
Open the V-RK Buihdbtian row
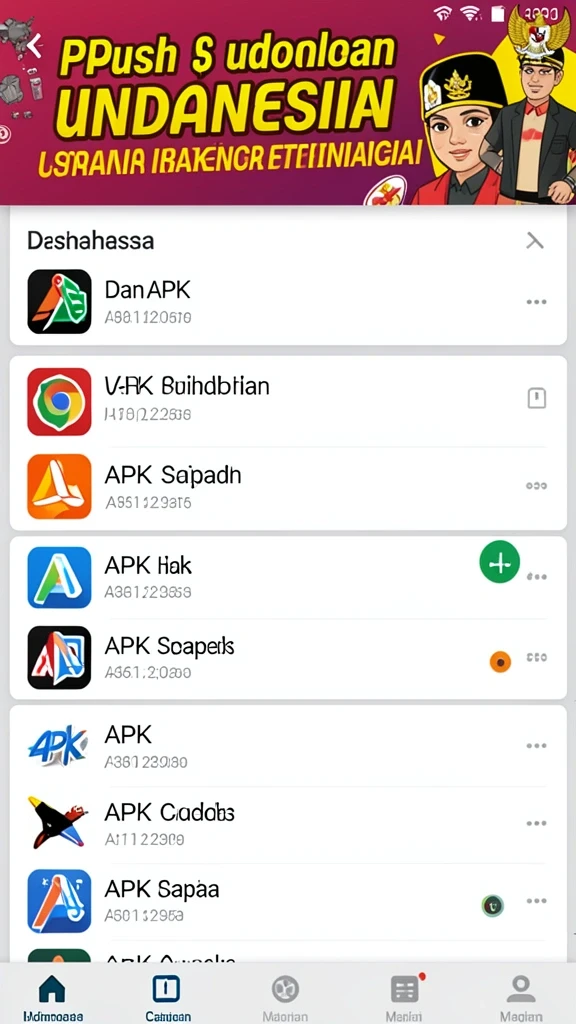pyautogui.click(x=288, y=401)
